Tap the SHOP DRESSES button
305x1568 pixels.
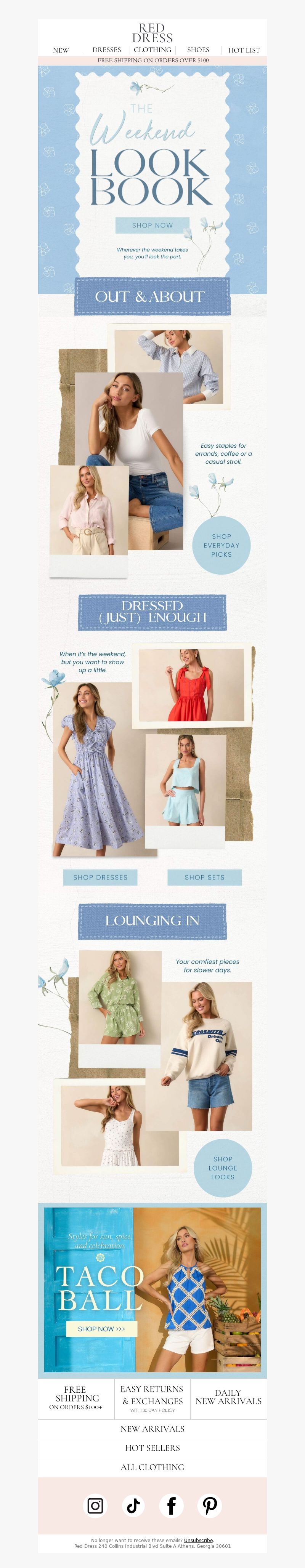100,877
